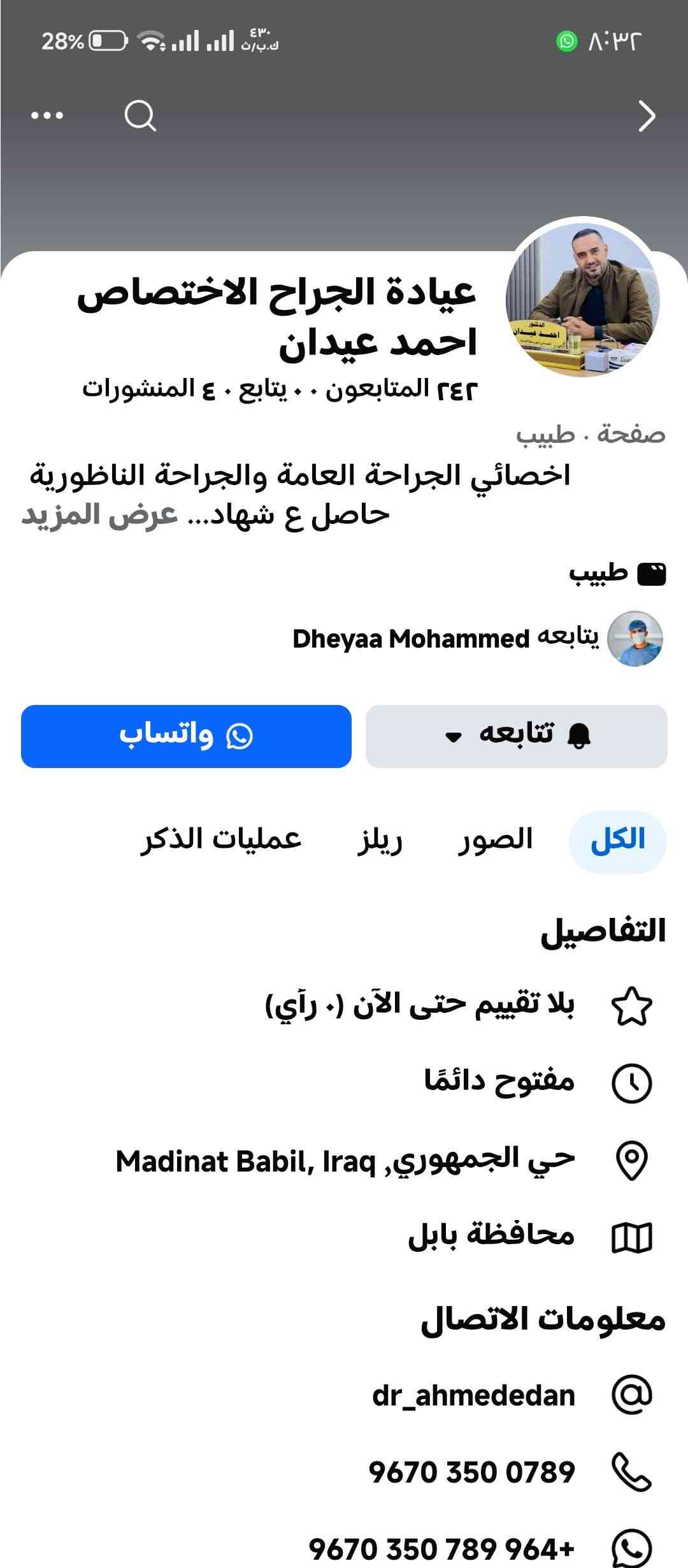
Task: Check opening hours مفتوح دائمًا
Action: pos(500,1082)
